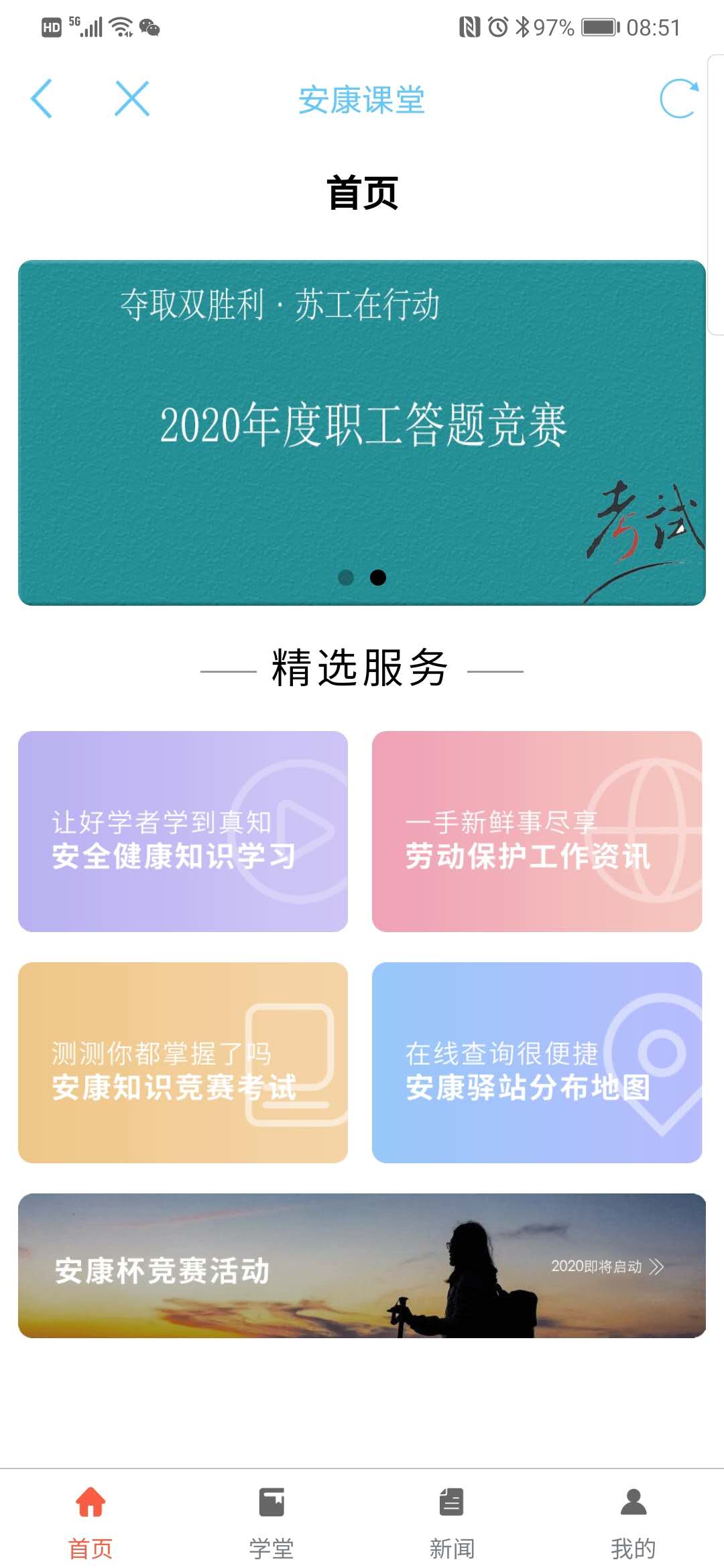Select the first banner page dot
The image size is (724, 1568).
pos(346,578)
